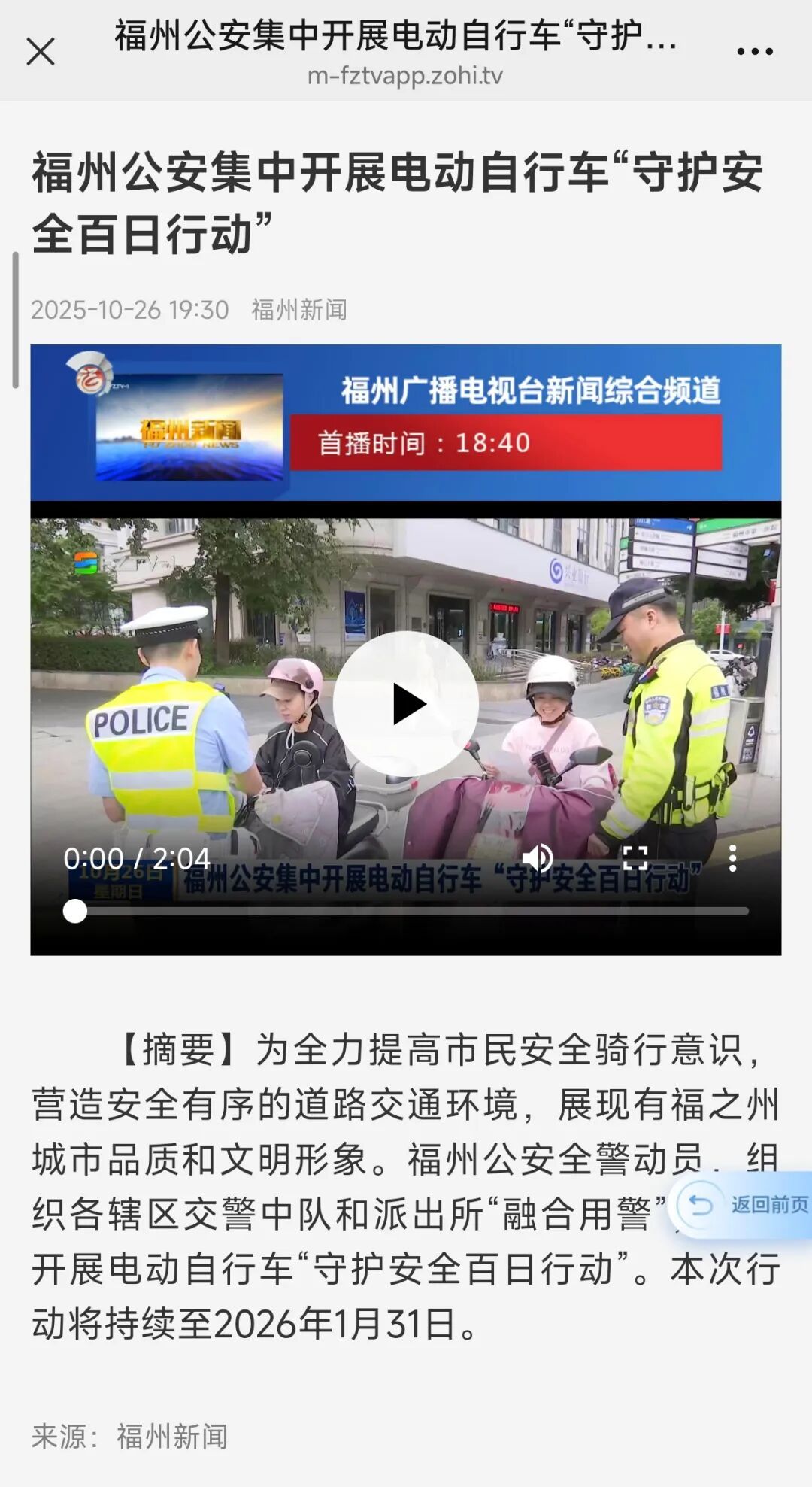The width and height of the screenshot is (812, 1487).
Task: Mute the video sound
Action: [x=537, y=858]
